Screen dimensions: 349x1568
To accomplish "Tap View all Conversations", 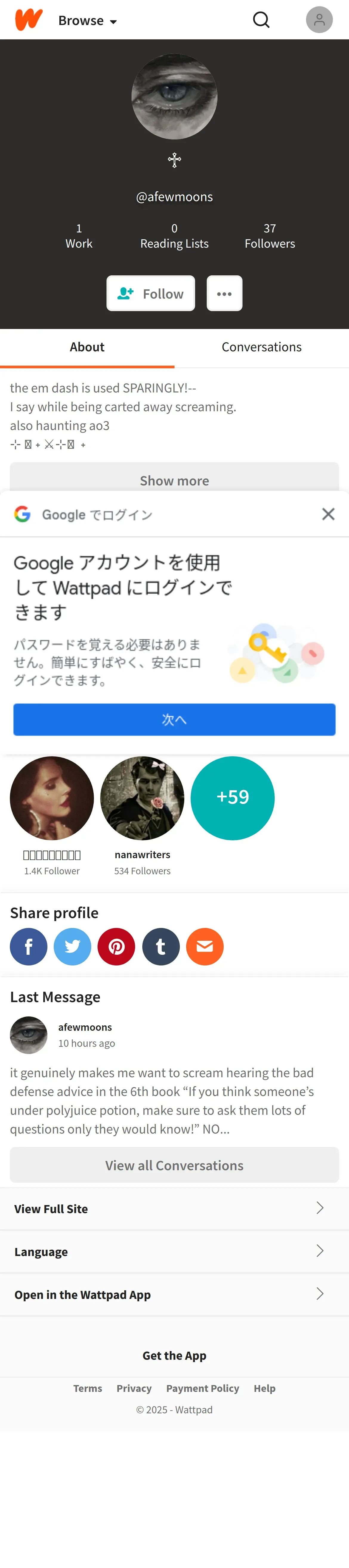I will [174, 1165].
